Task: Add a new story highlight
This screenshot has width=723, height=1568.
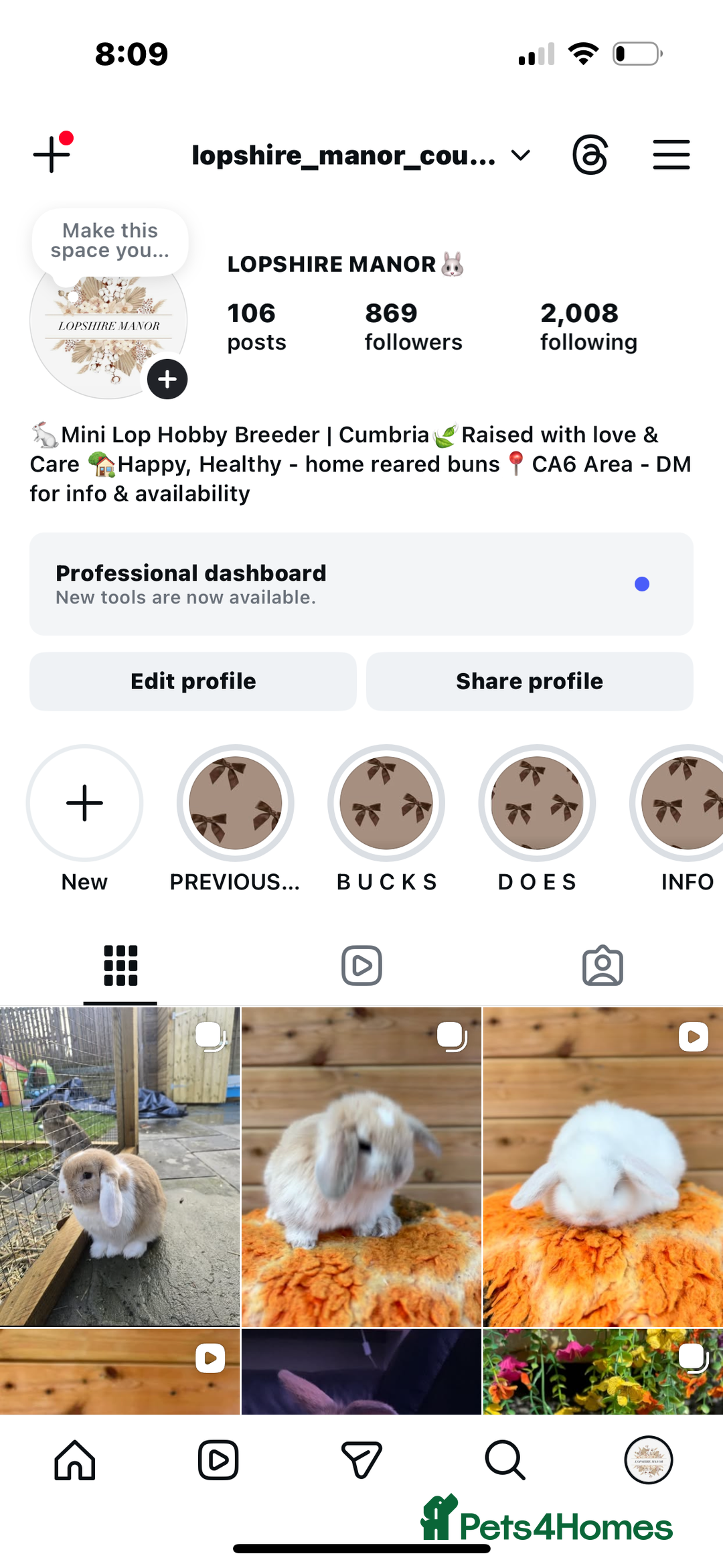Action: pyautogui.click(x=84, y=803)
